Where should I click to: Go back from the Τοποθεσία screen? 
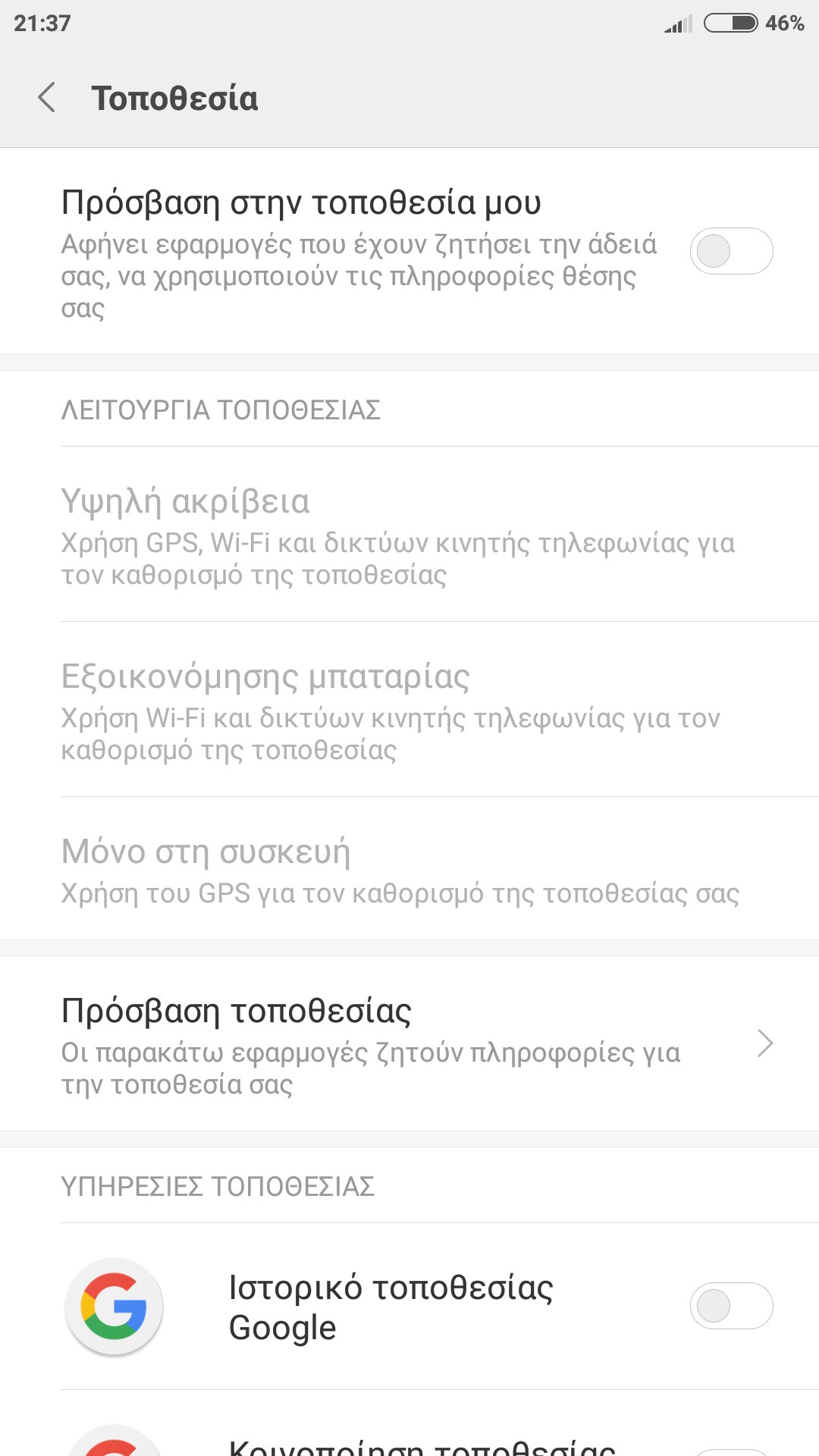(47, 98)
